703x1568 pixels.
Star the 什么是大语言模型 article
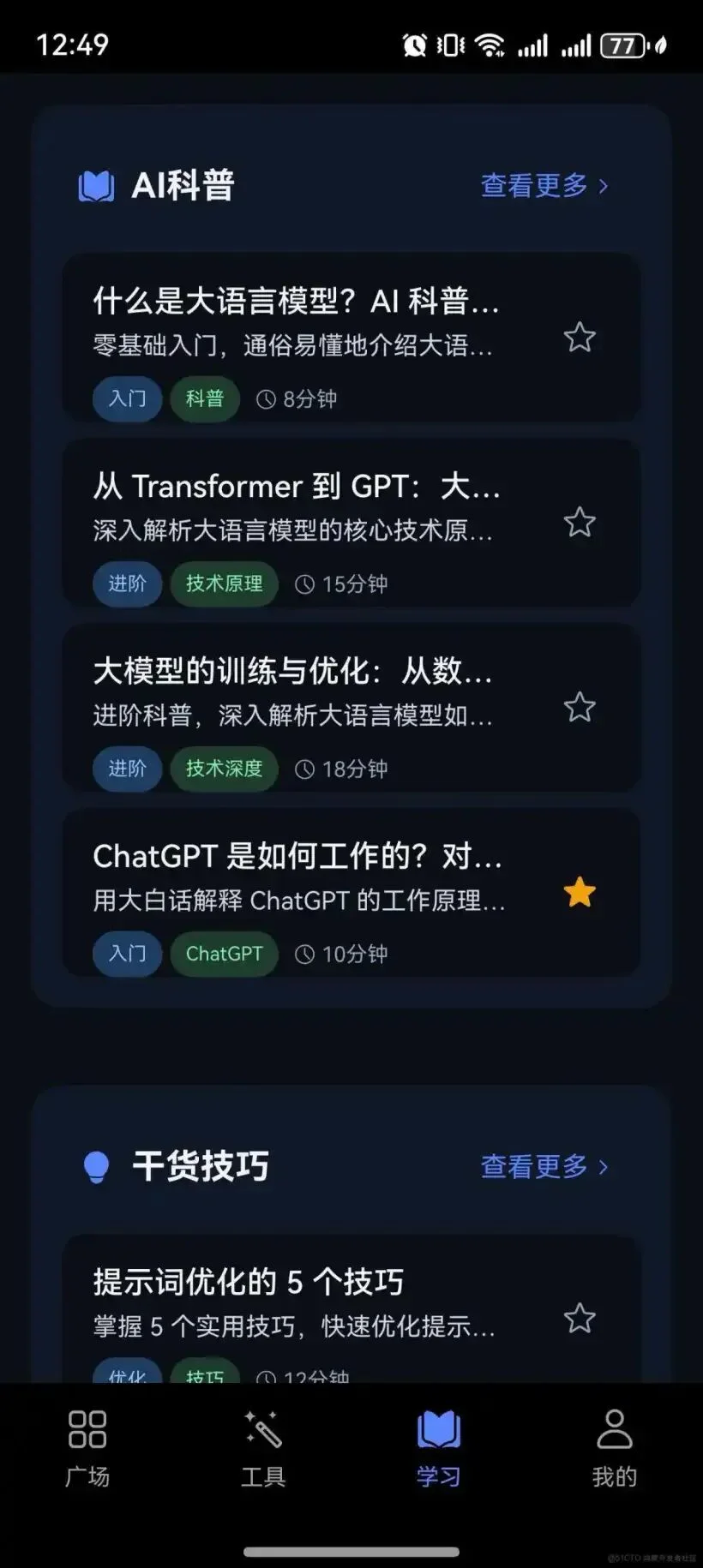(580, 338)
